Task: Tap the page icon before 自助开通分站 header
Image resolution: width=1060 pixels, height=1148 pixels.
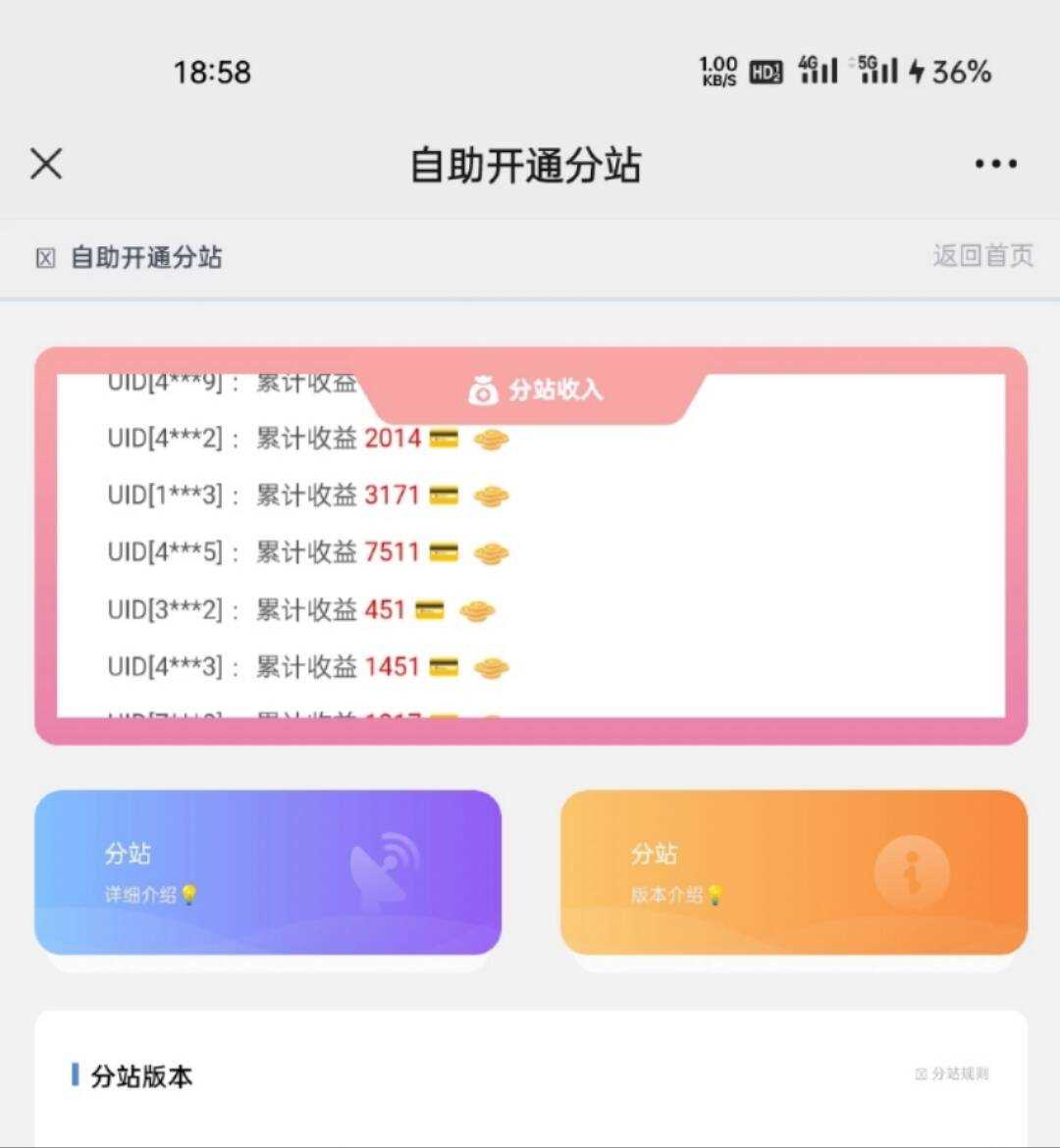Action: (44, 257)
